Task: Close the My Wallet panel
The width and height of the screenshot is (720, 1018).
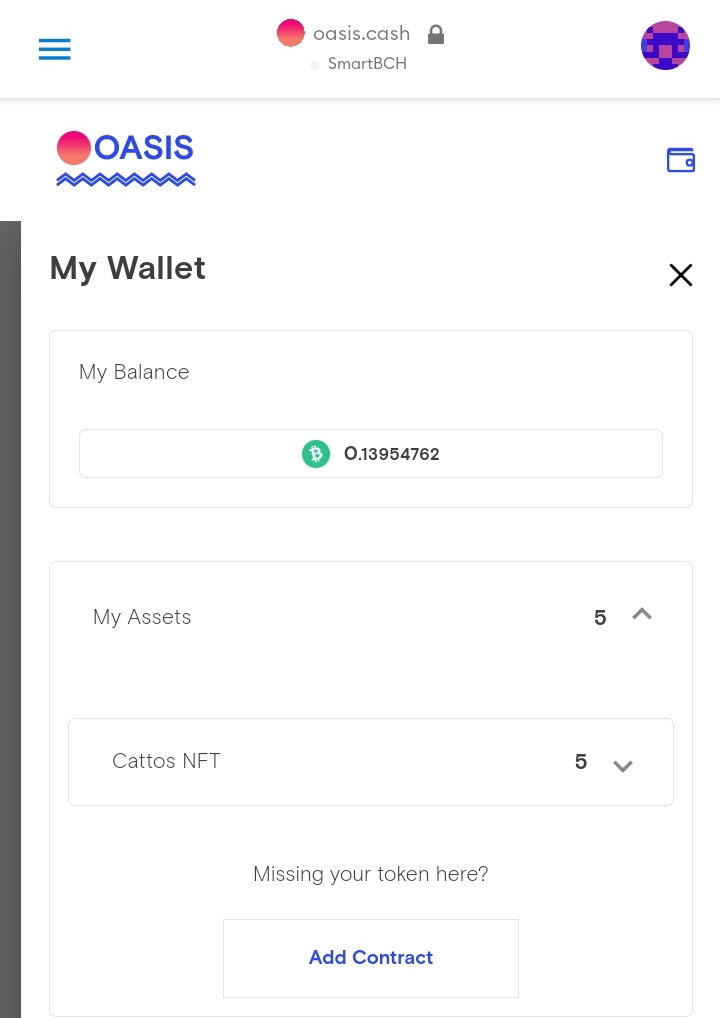Action: tap(680, 275)
